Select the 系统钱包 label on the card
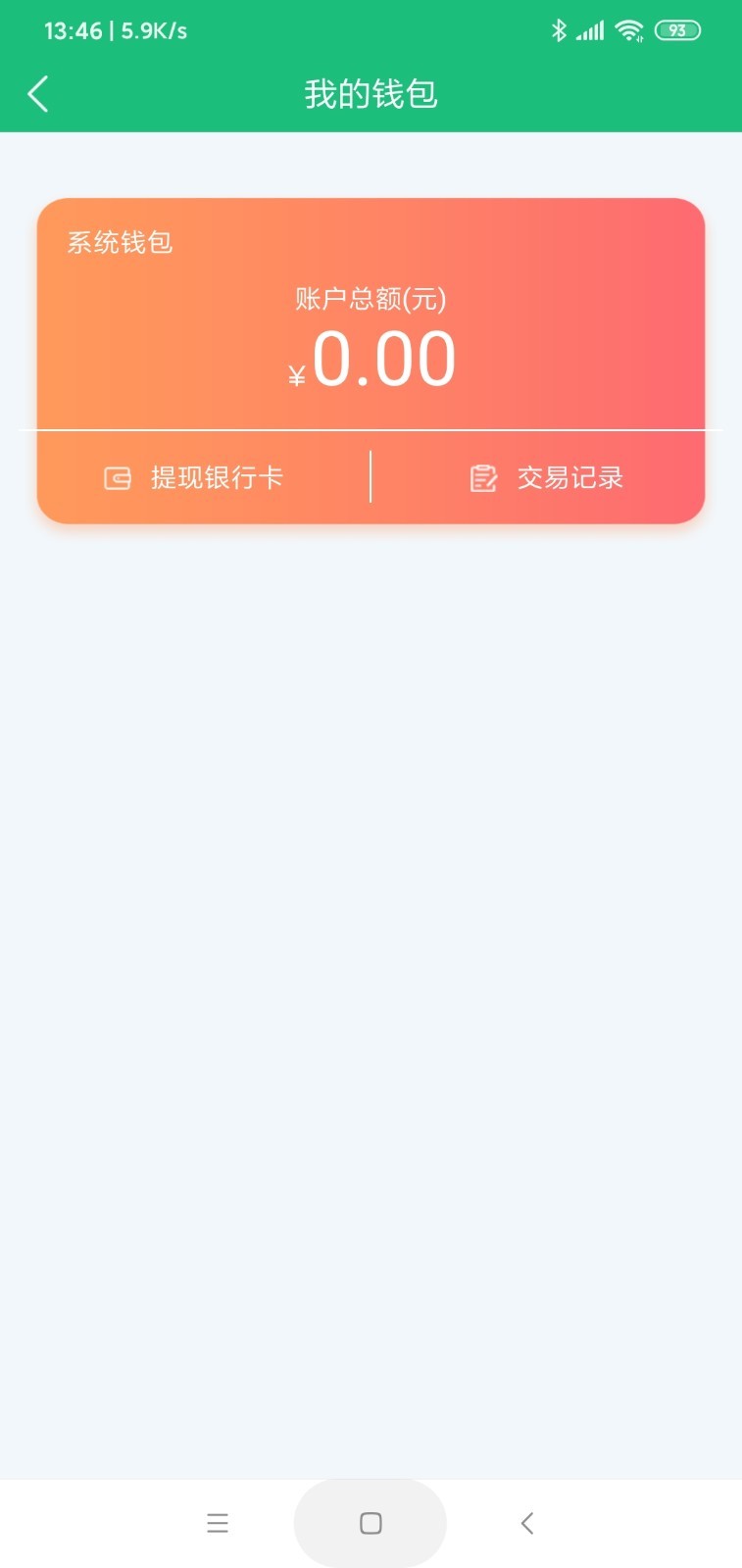This screenshot has width=742, height=1568. coord(120,242)
